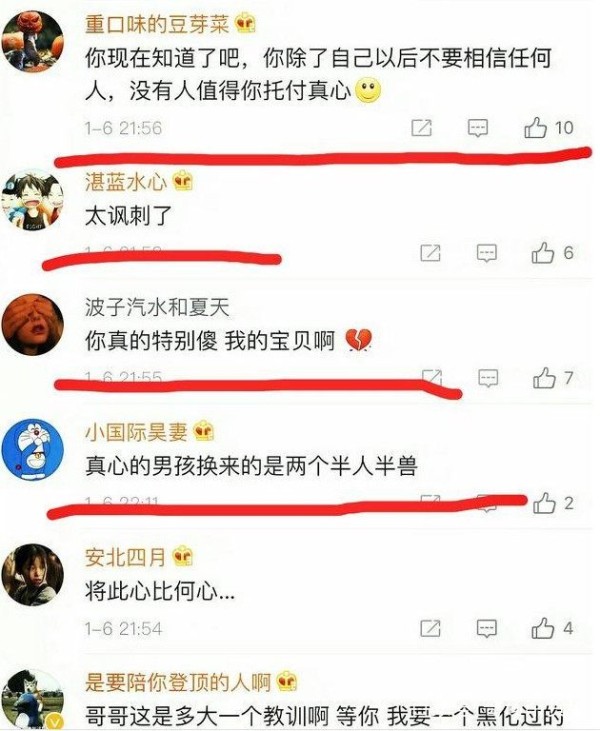Like the comment by 波子汽水和夏天
The height and width of the screenshot is (731, 600).
544,378
